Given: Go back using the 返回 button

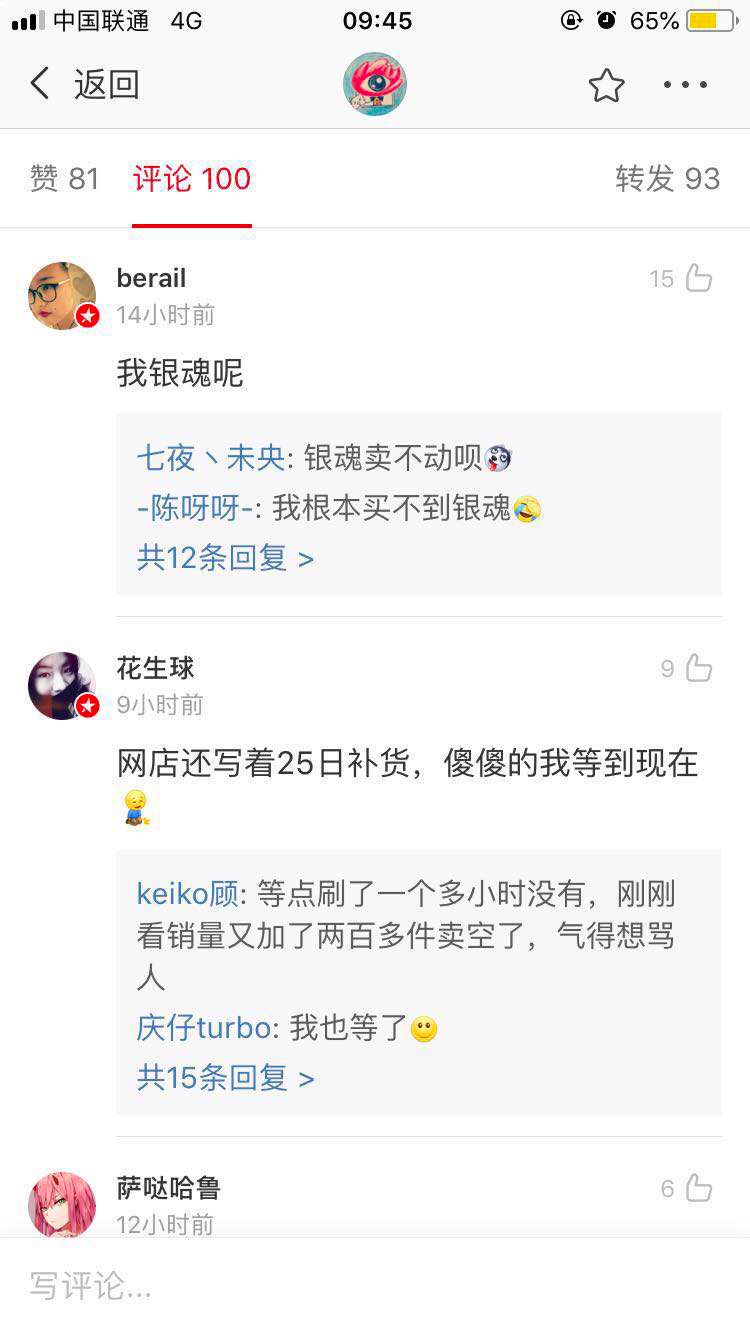Looking at the screenshot, I should 84,85.
